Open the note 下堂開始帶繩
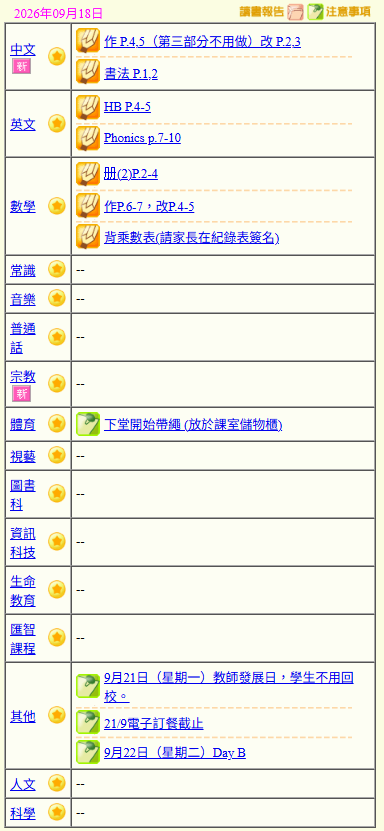The width and height of the screenshot is (384, 831). pos(193,425)
